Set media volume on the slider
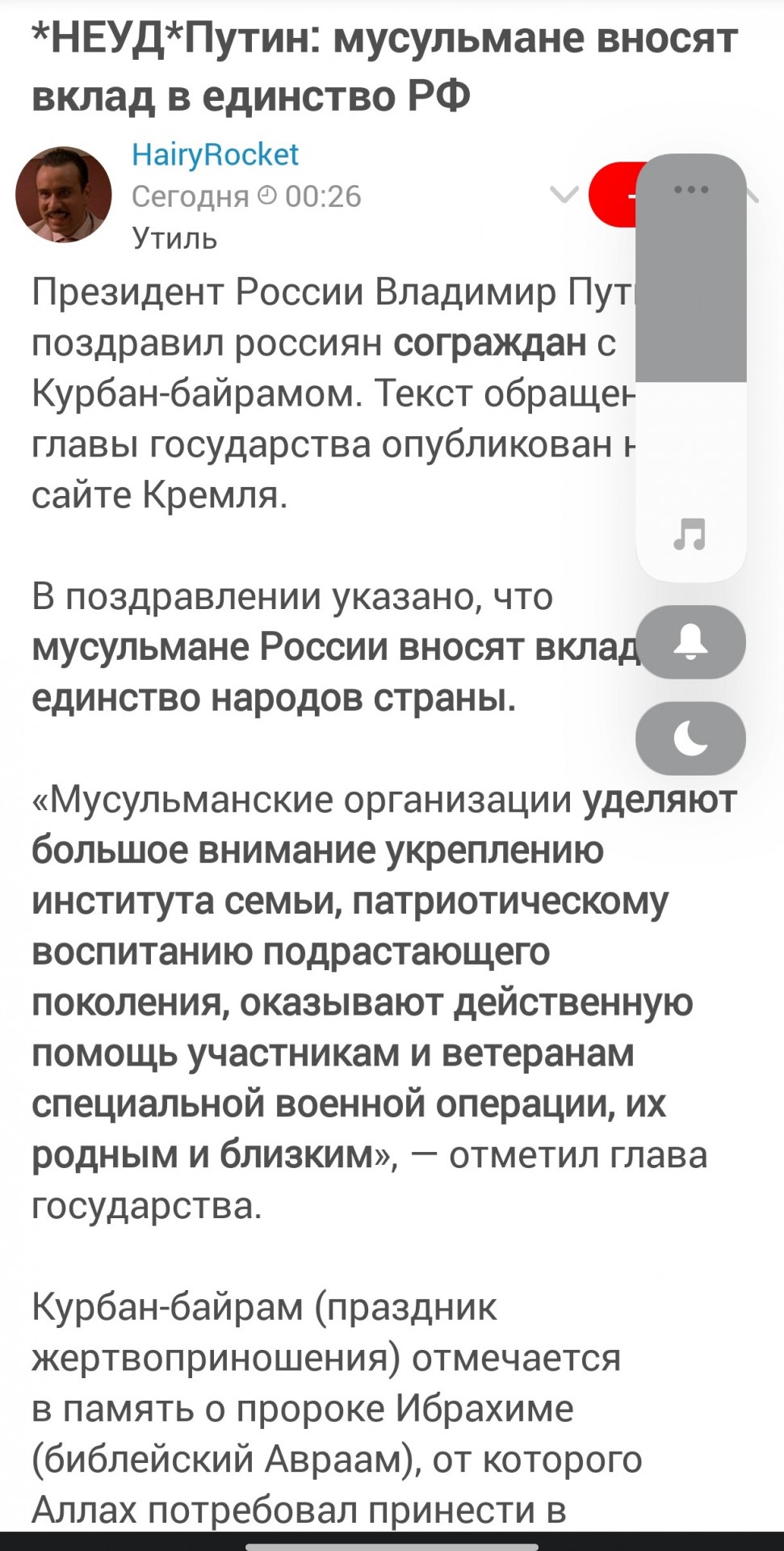Screen dimensions: 784x1551 pyautogui.click(x=691, y=368)
